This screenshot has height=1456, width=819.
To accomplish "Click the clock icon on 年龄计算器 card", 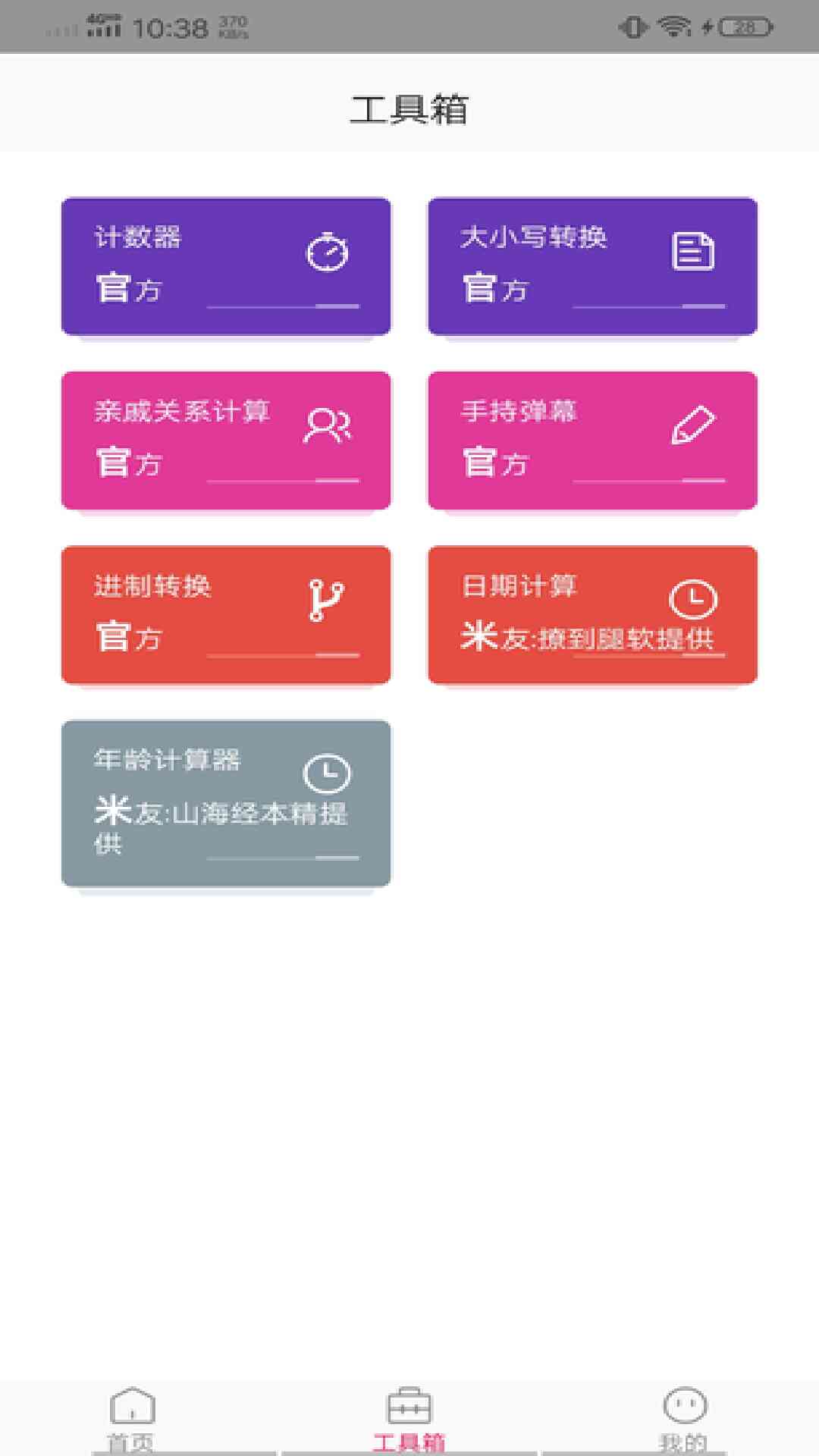I will (x=324, y=773).
